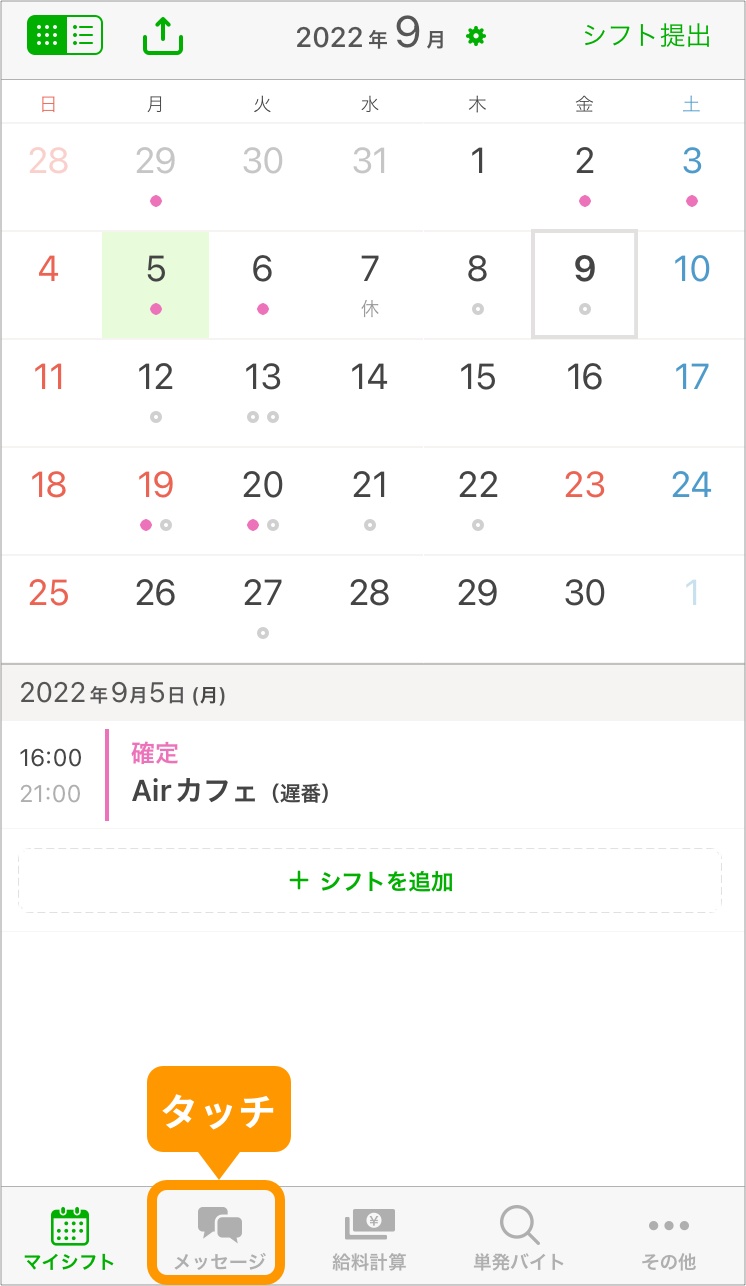Switch to メッセージ tab
746x1286 pixels.
click(x=218, y=1237)
